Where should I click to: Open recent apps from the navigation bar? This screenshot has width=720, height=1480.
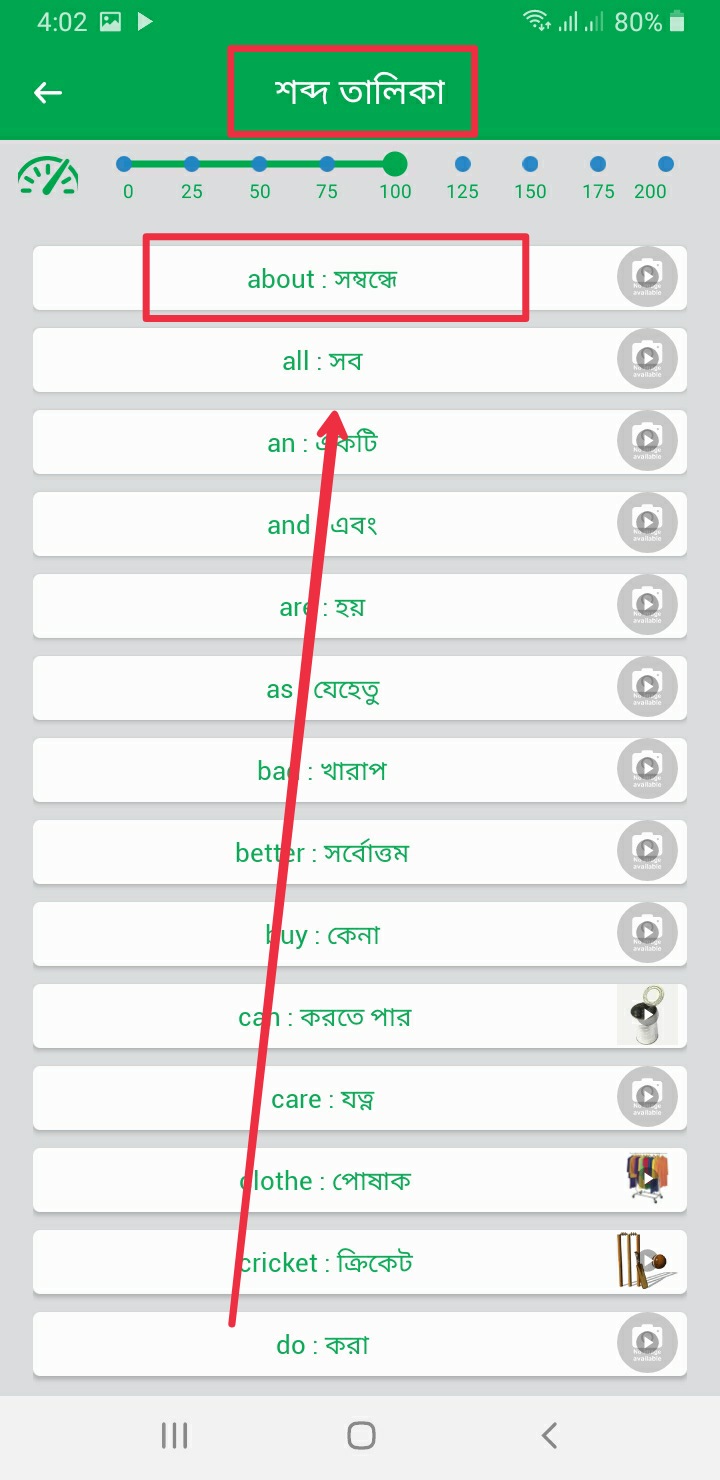pos(174,1436)
